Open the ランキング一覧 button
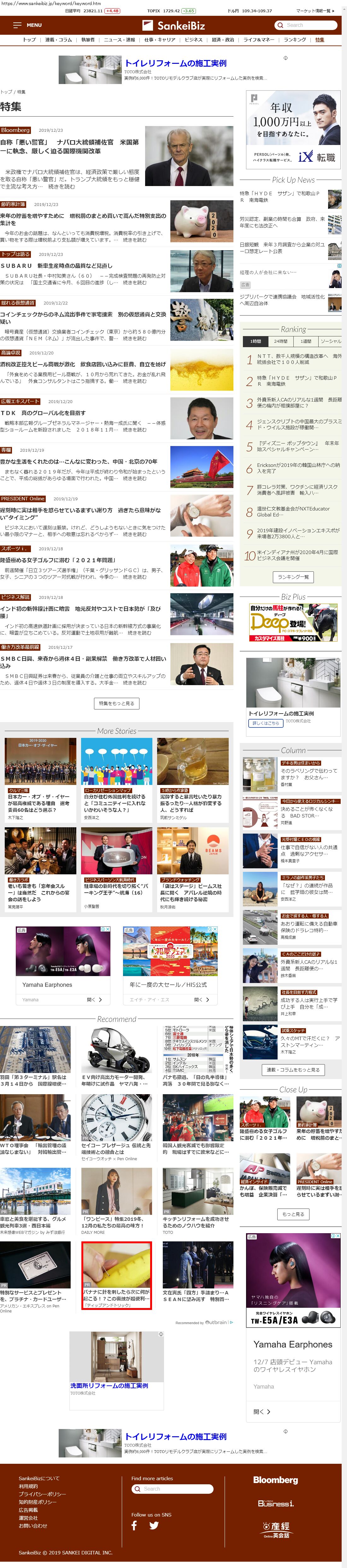 [x=293, y=576]
